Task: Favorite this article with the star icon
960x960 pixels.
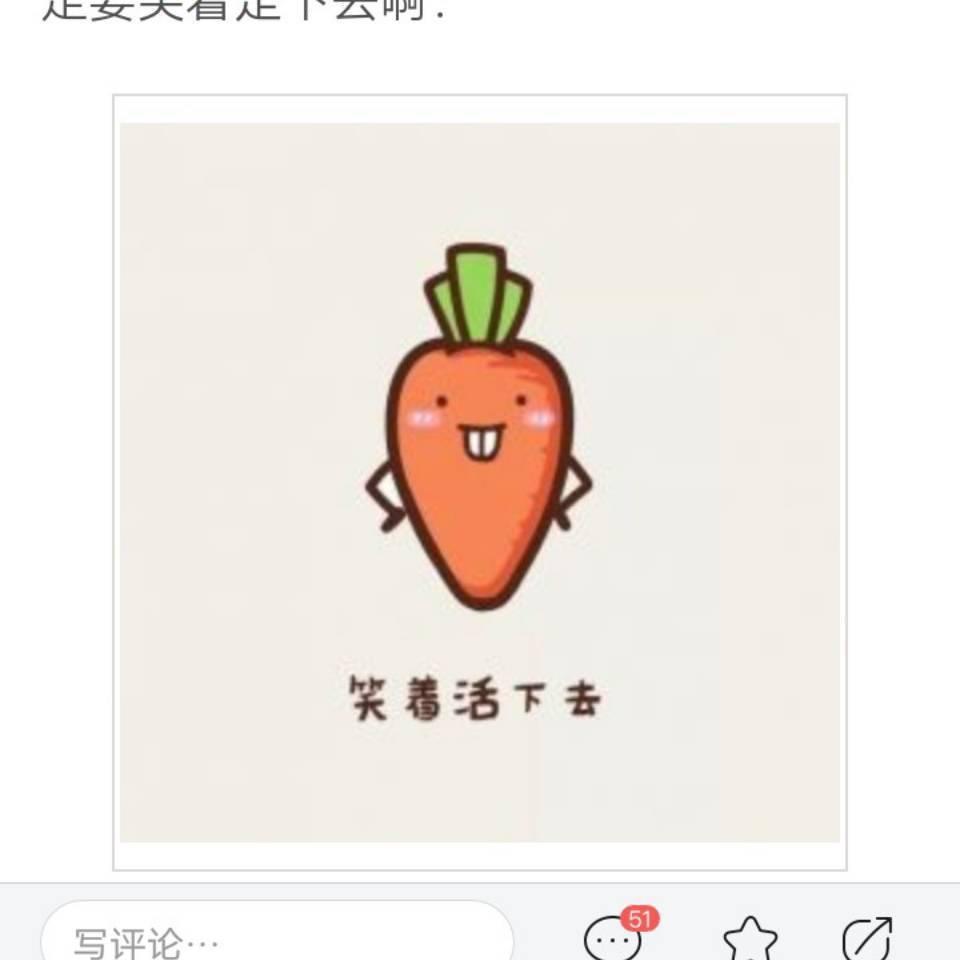Action: coord(750,942)
